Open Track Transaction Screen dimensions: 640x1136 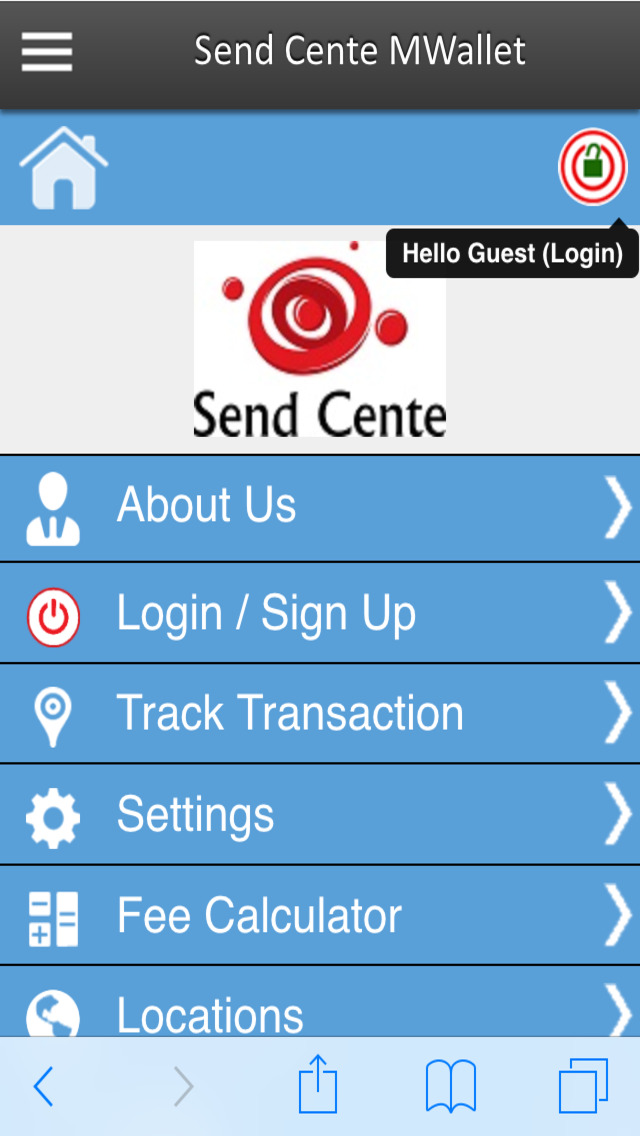(x=320, y=714)
